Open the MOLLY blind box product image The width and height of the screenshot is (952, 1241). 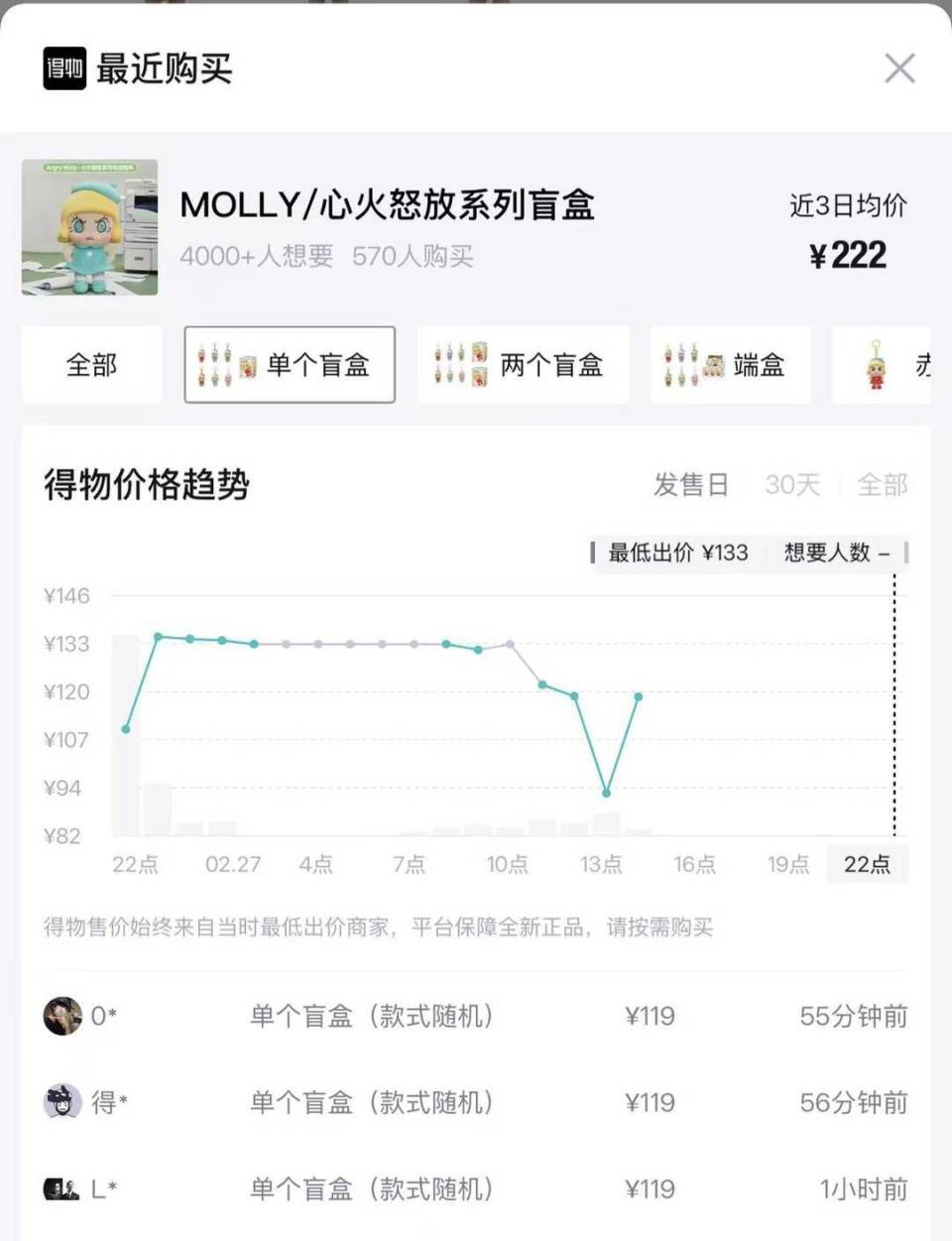[x=89, y=227]
